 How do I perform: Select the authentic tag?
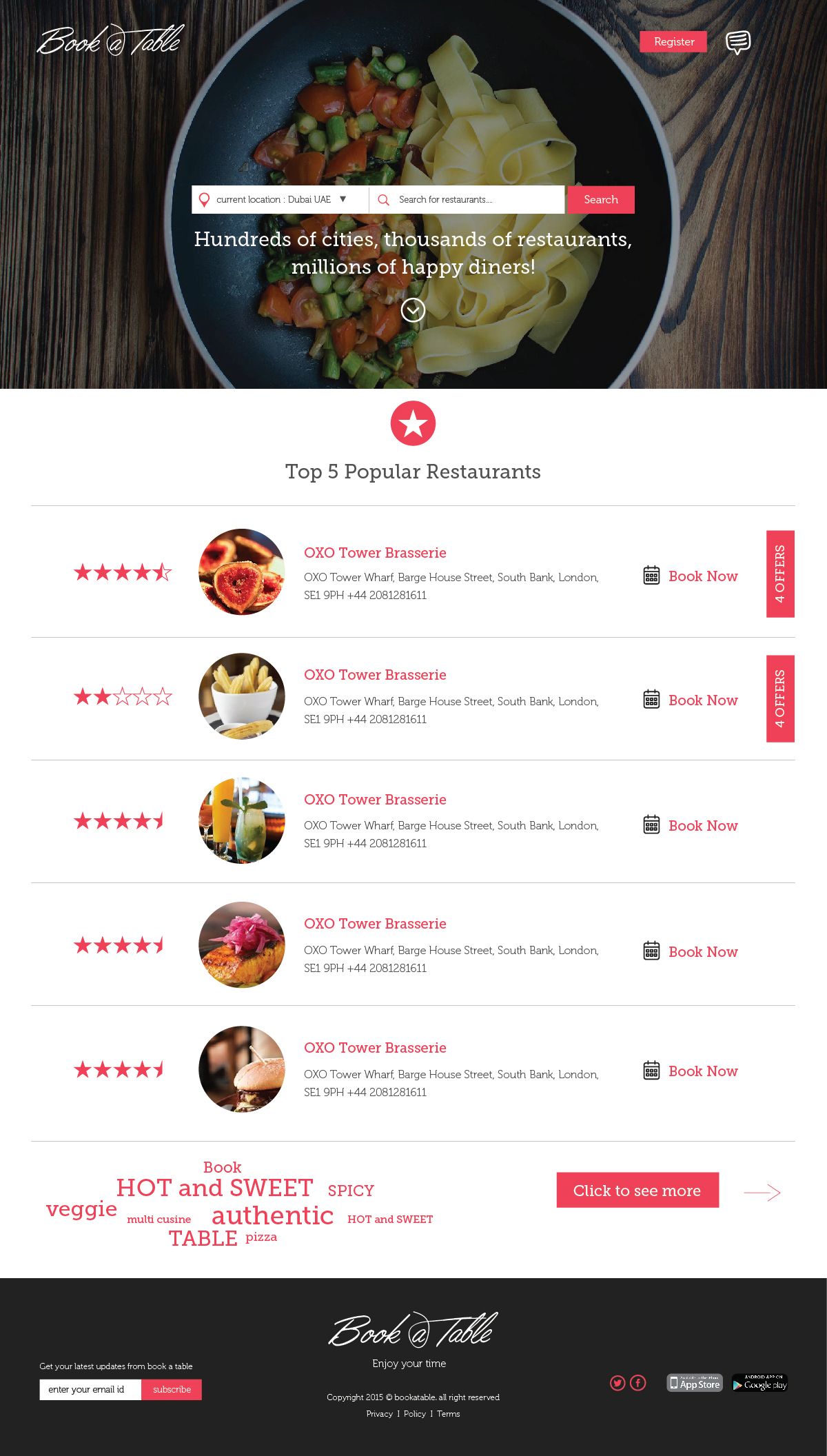(272, 1215)
